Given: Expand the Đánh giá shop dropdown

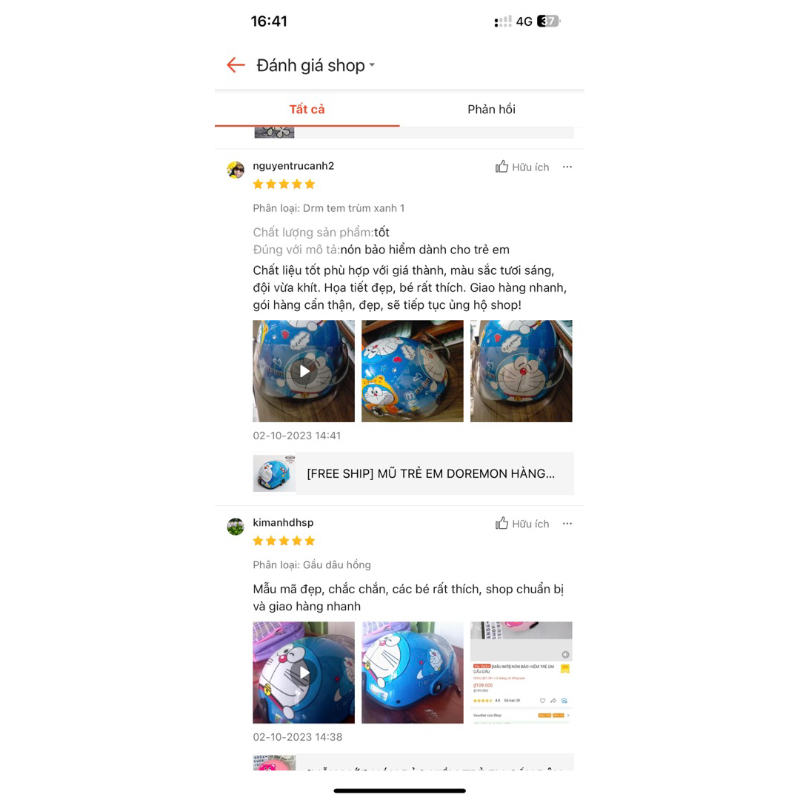Looking at the screenshot, I should (x=372, y=66).
